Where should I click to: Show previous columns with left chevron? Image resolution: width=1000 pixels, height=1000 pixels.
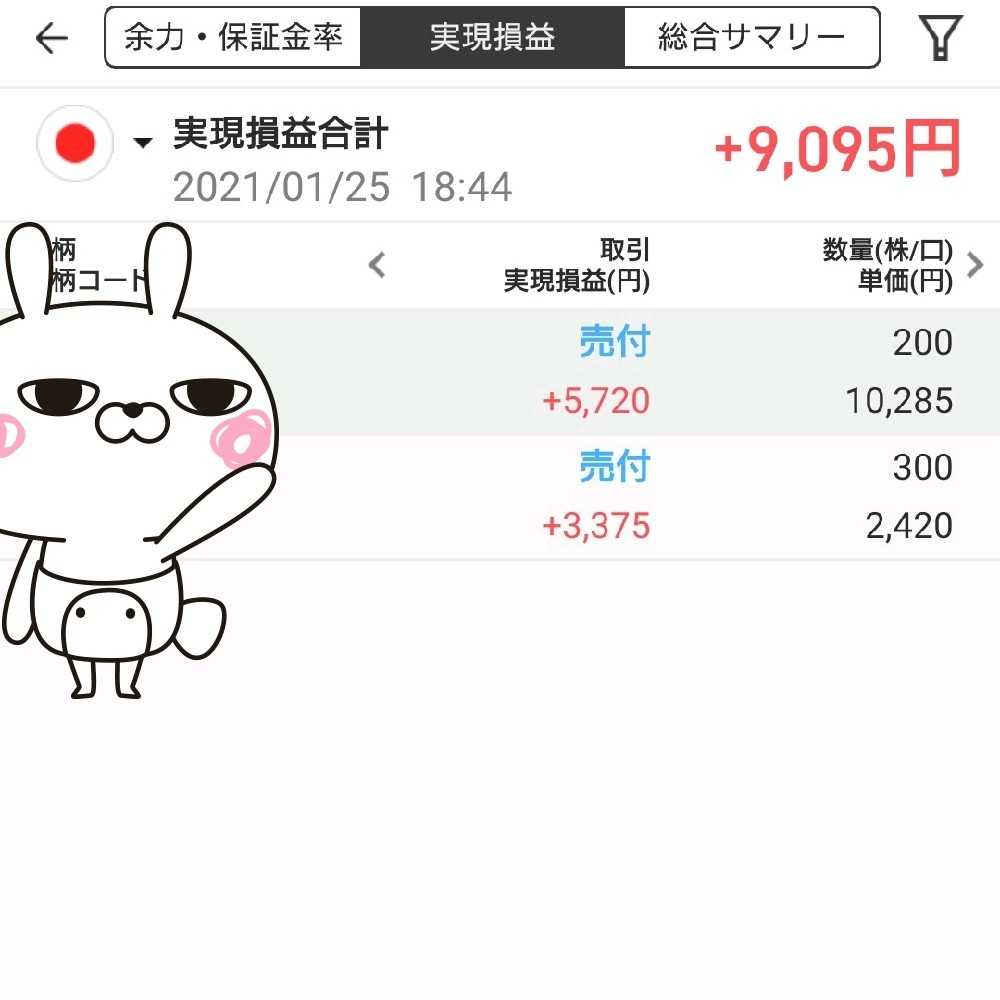point(377,265)
